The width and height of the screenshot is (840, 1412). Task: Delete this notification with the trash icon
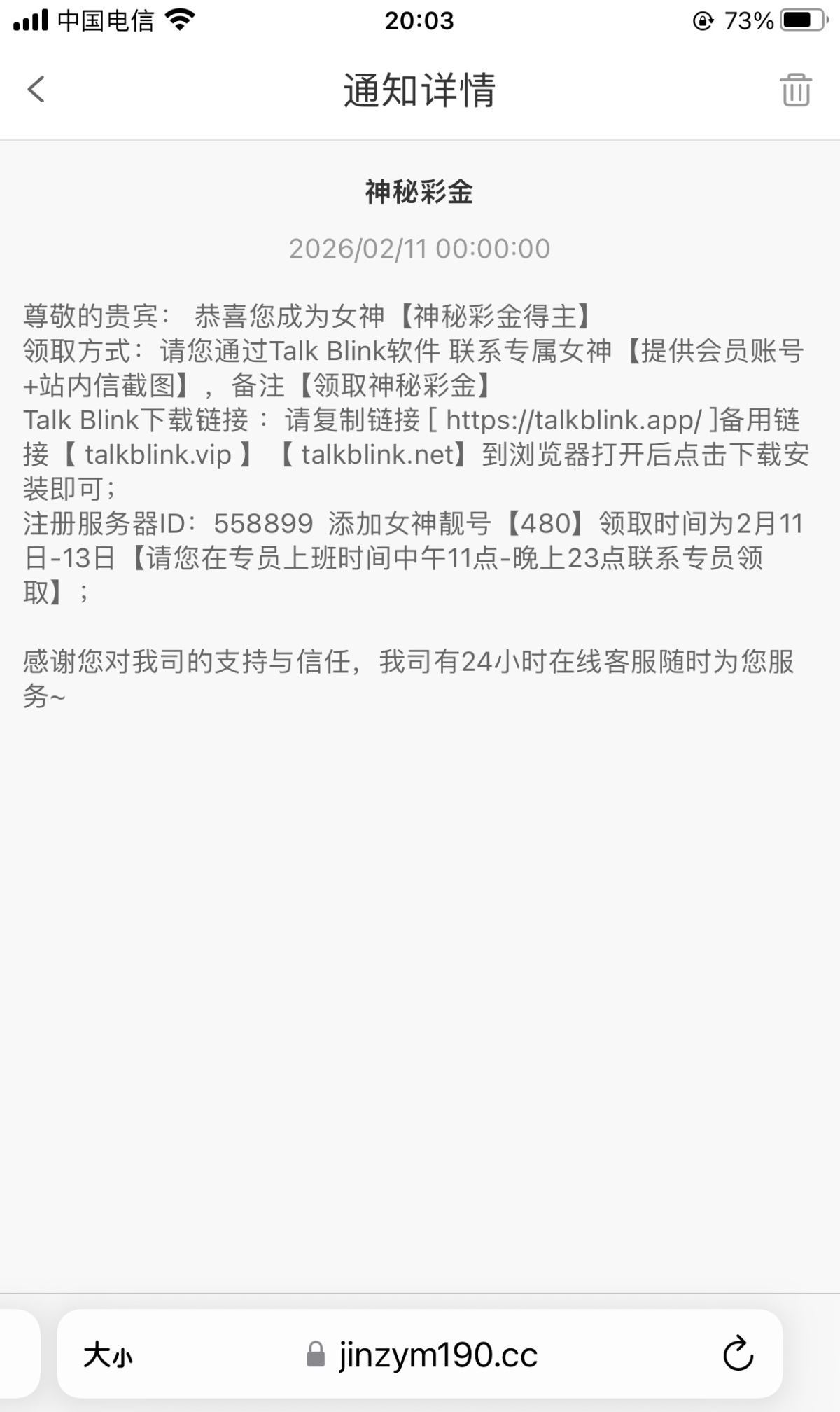[795, 90]
